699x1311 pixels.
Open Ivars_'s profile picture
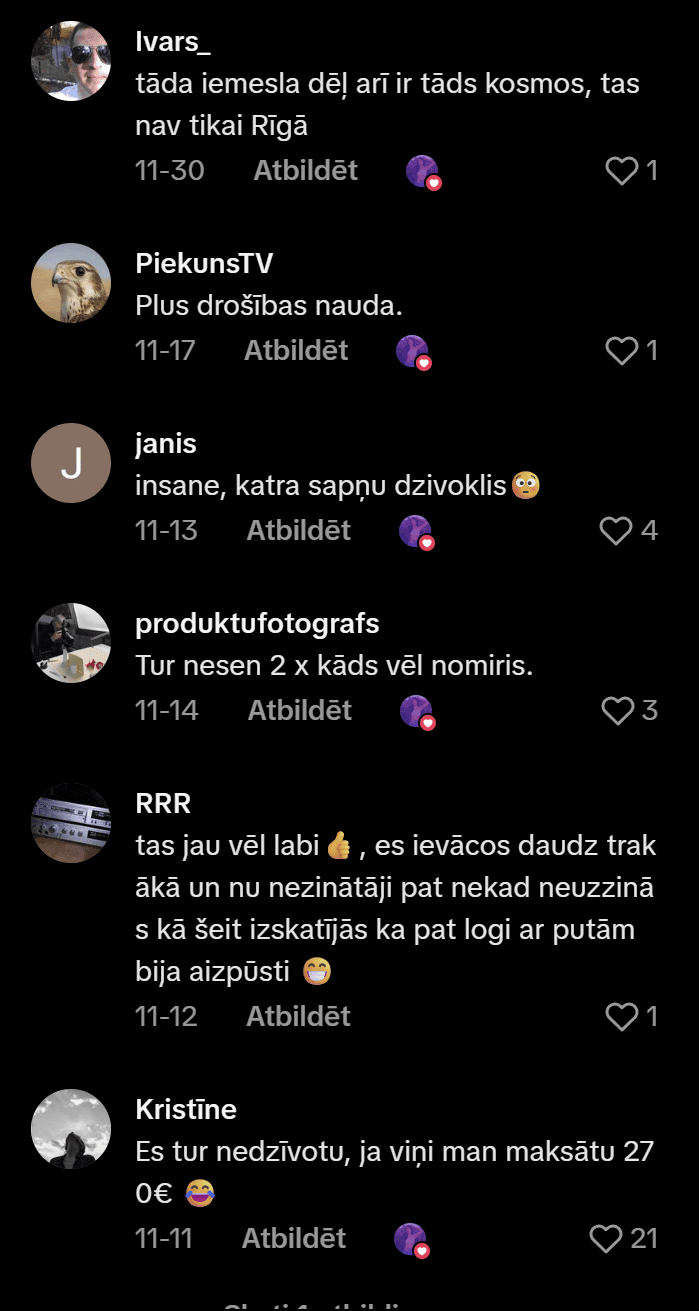click(x=71, y=61)
